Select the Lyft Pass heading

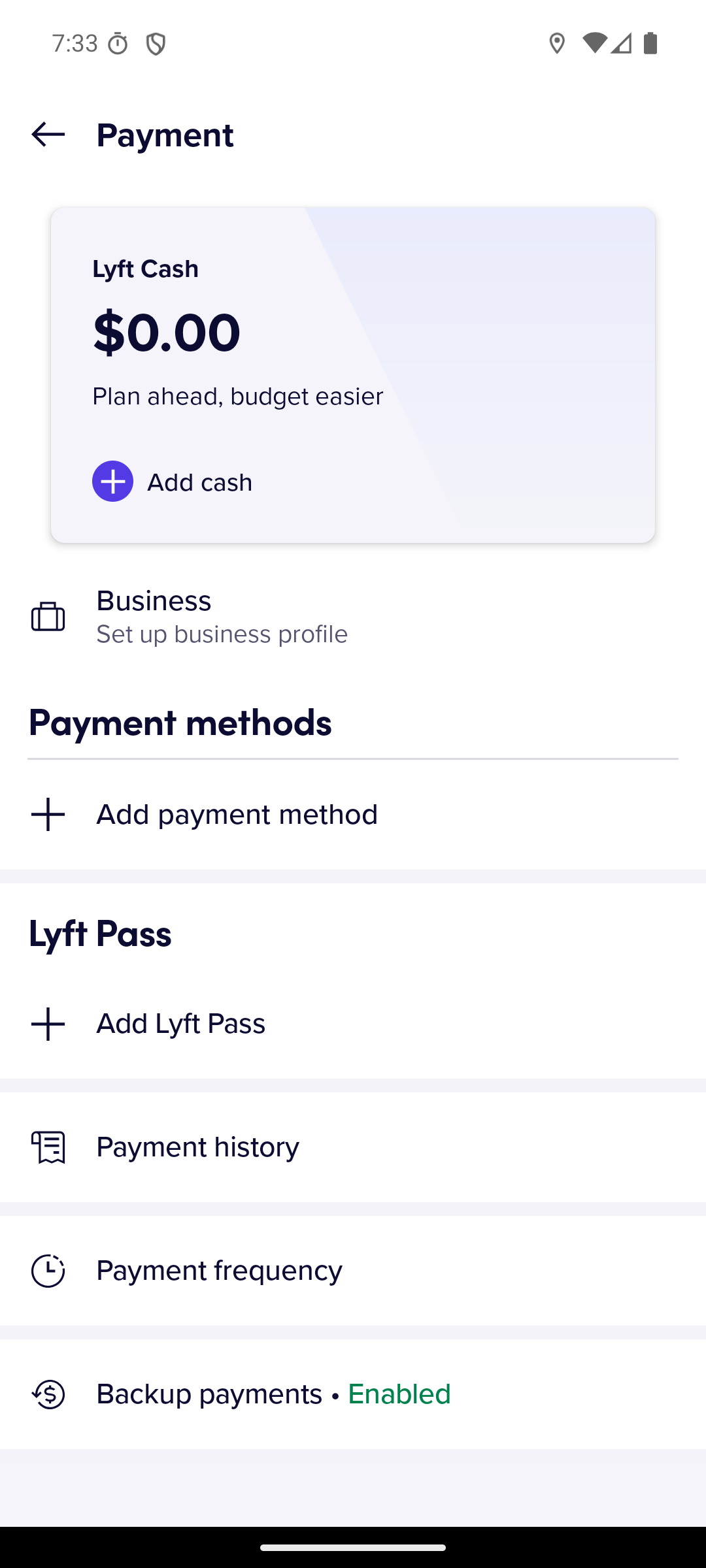[100, 933]
